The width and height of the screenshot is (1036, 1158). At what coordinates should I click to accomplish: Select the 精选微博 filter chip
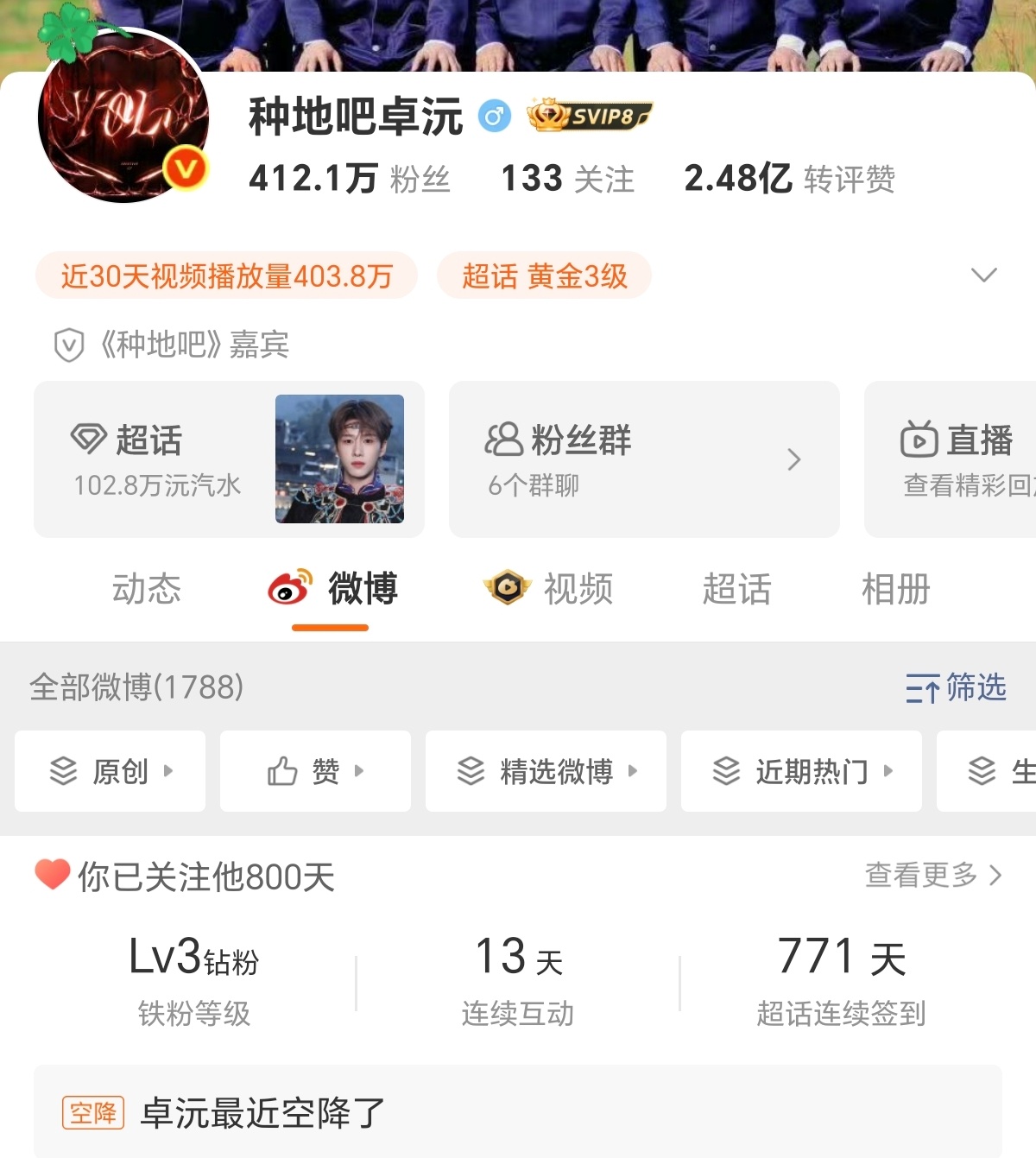(546, 771)
